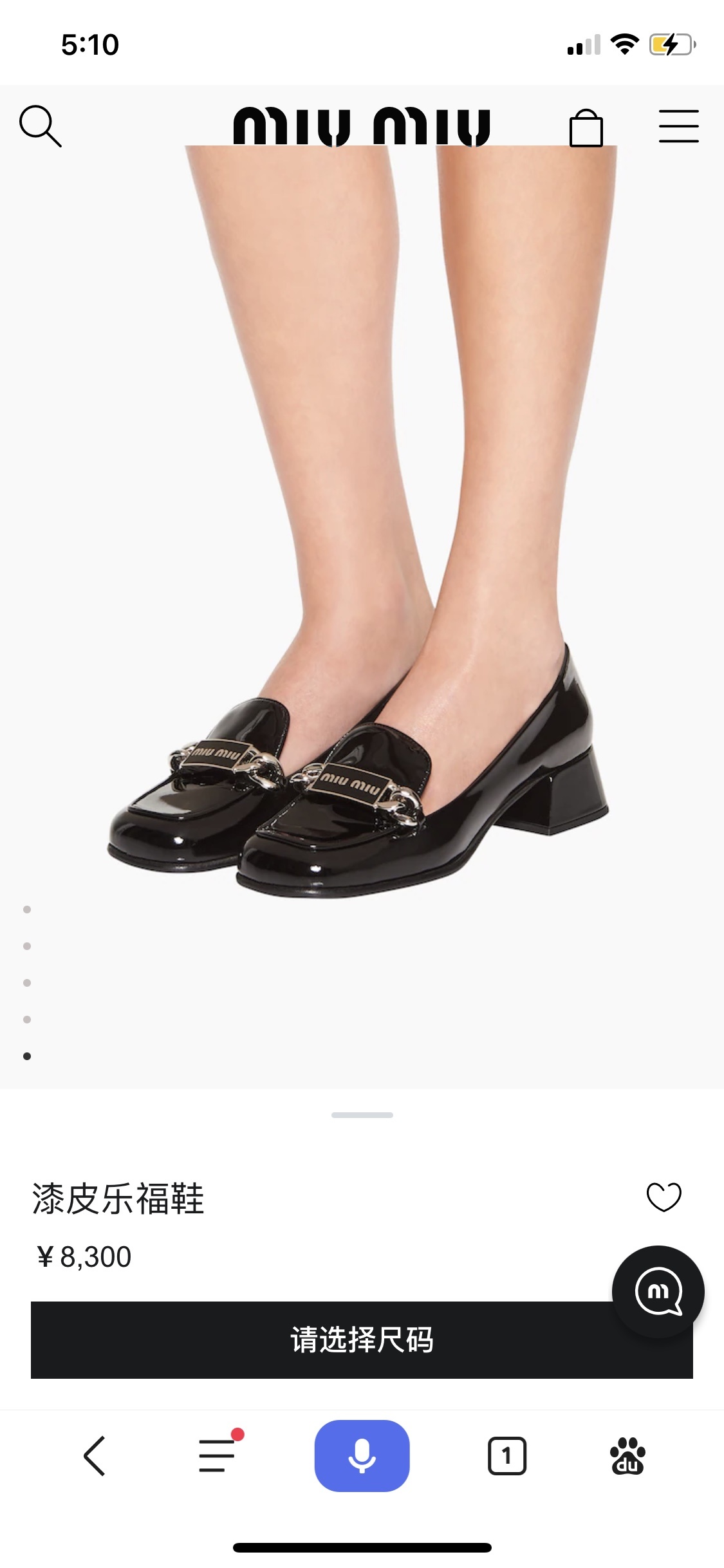Screen dimensions: 724x1568
Task: Open the search magnifier icon
Action: click(41, 126)
